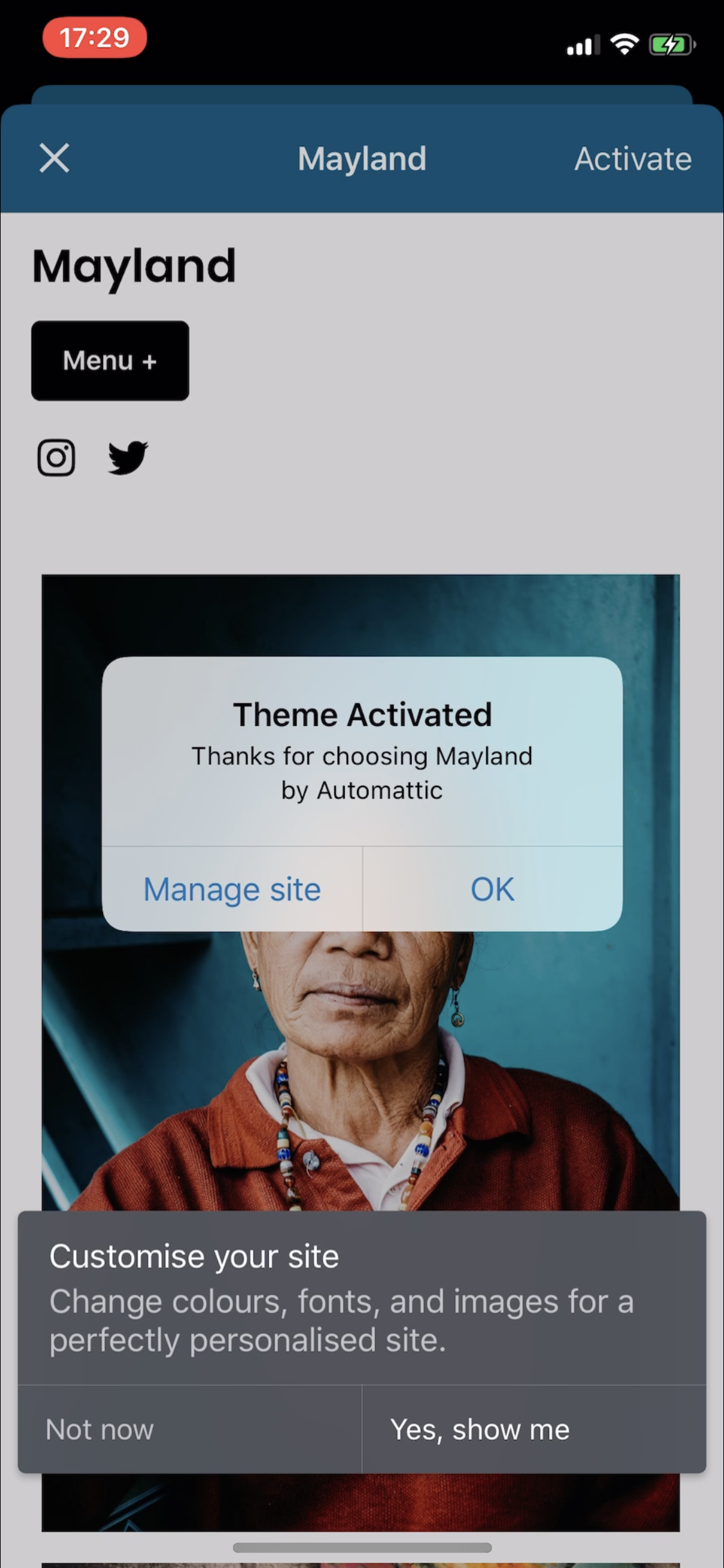724x1568 pixels.
Task: Open the Twitter social link
Action: coord(127,458)
